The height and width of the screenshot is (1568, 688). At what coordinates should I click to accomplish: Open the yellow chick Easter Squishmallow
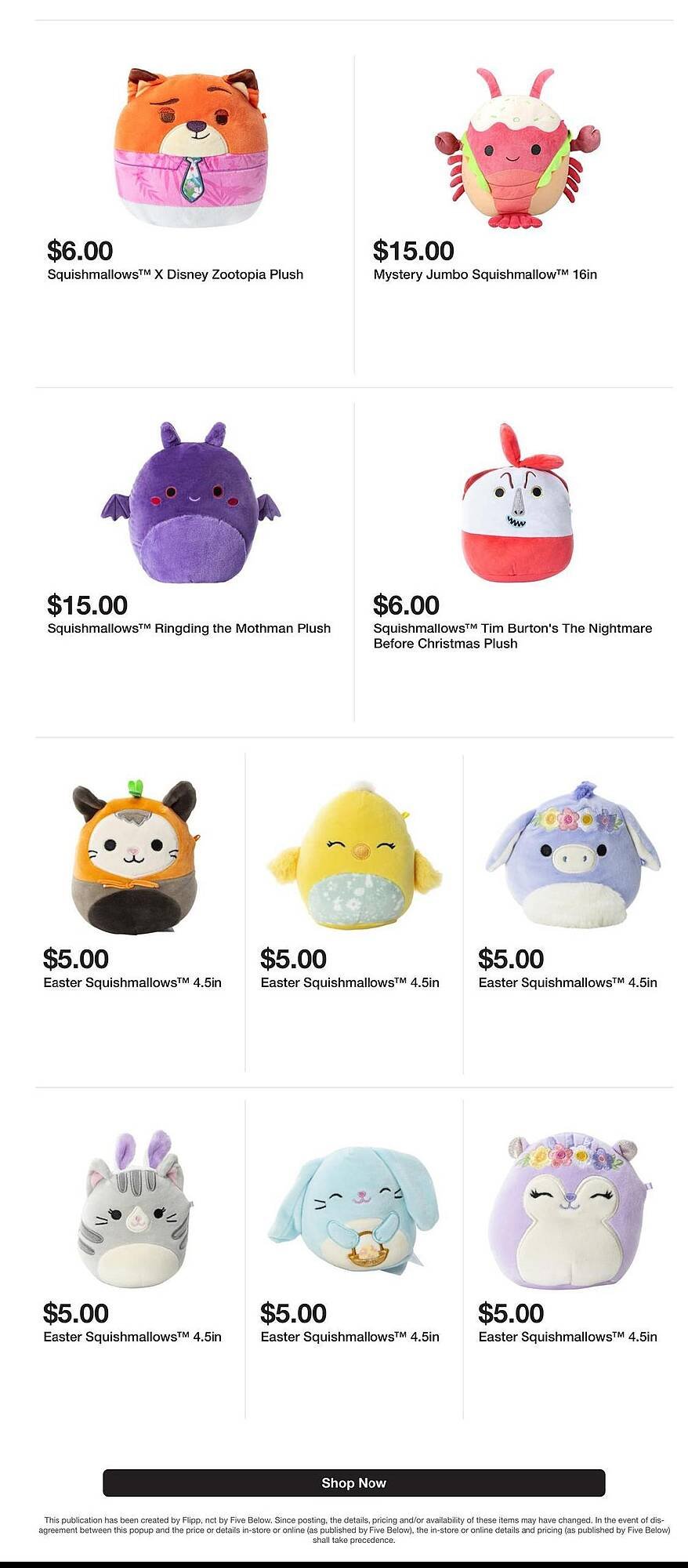[354, 855]
